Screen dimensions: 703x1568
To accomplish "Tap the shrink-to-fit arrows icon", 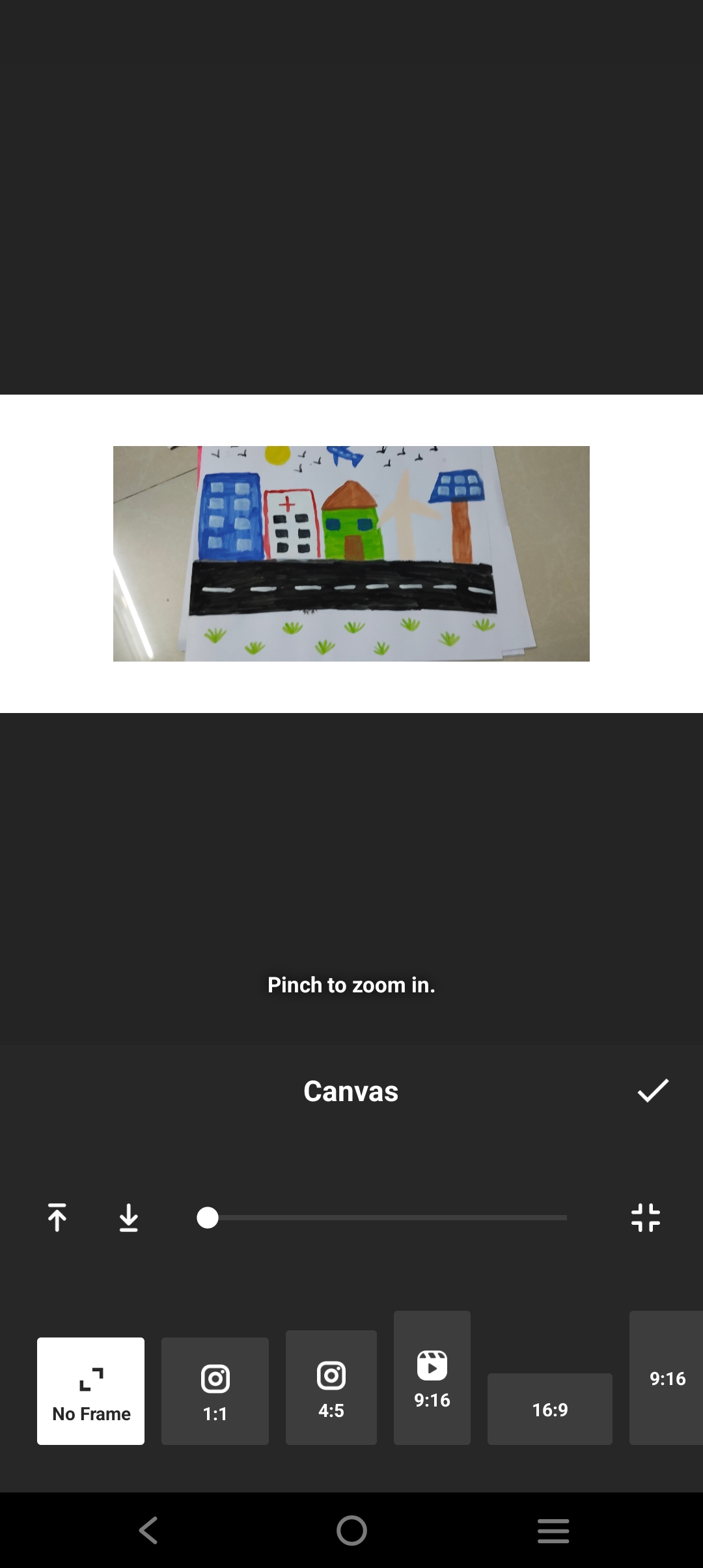I will point(646,1218).
